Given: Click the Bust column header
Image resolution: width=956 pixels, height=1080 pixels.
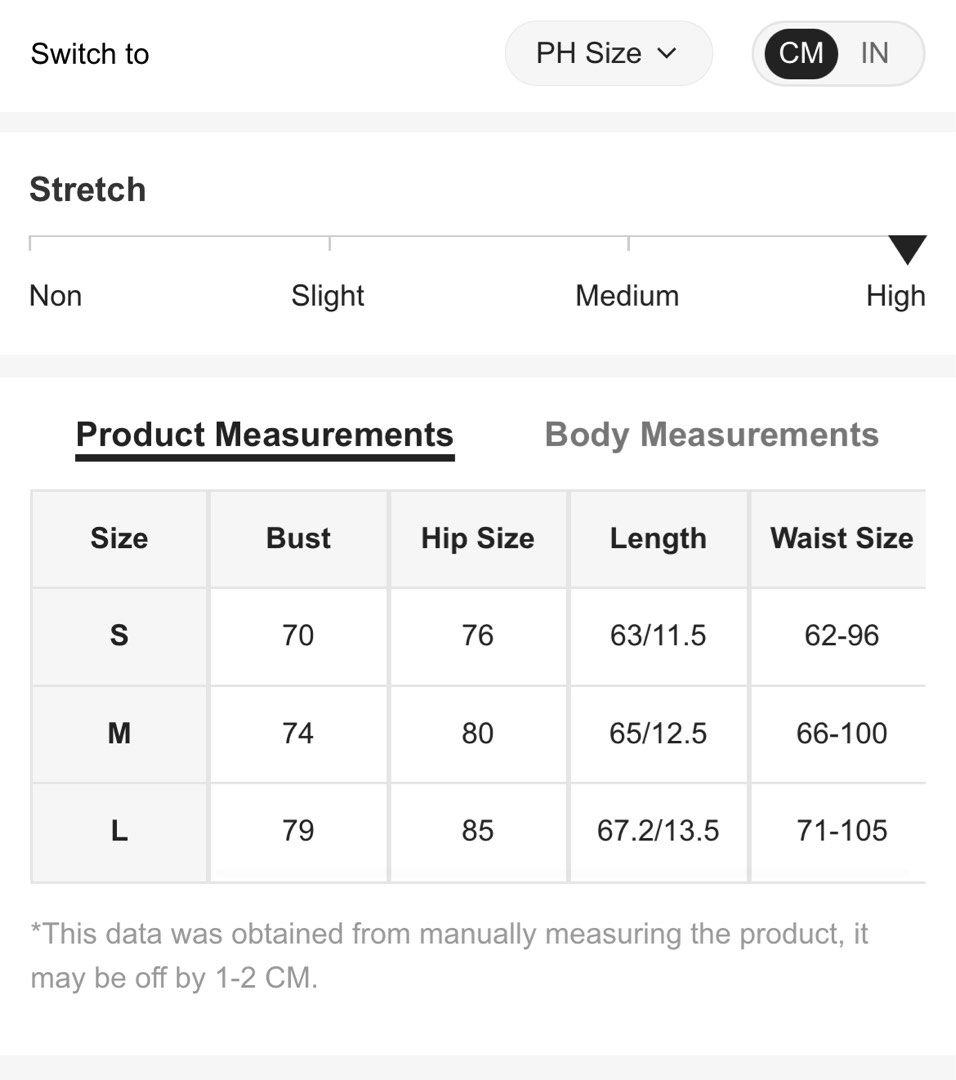Looking at the screenshot, I should (x=297, y=538).
